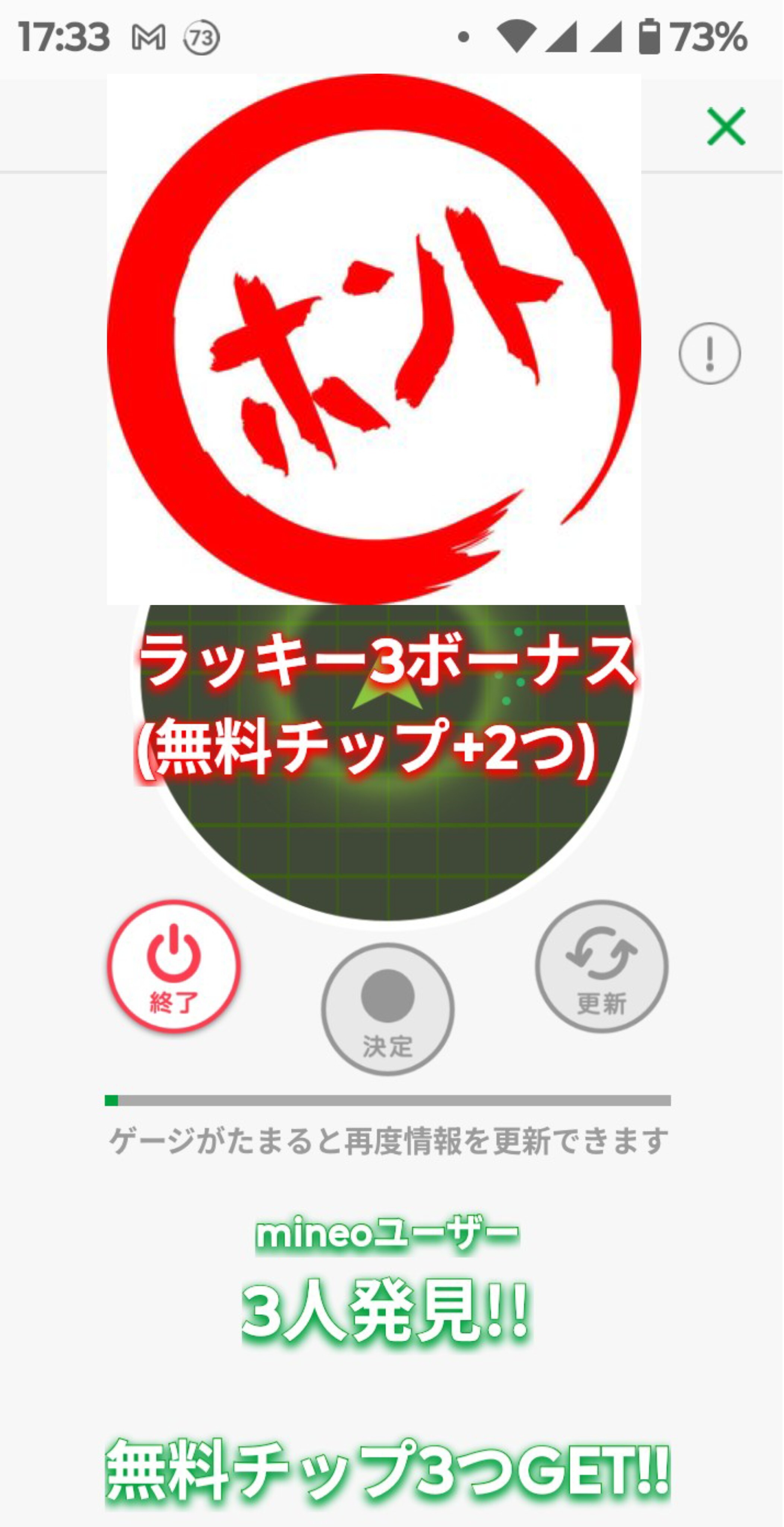The width and height of the screenshot is (784, 1527).
Task: Tap the 決定 confirm button
Action: click(x=388, y=1010)
